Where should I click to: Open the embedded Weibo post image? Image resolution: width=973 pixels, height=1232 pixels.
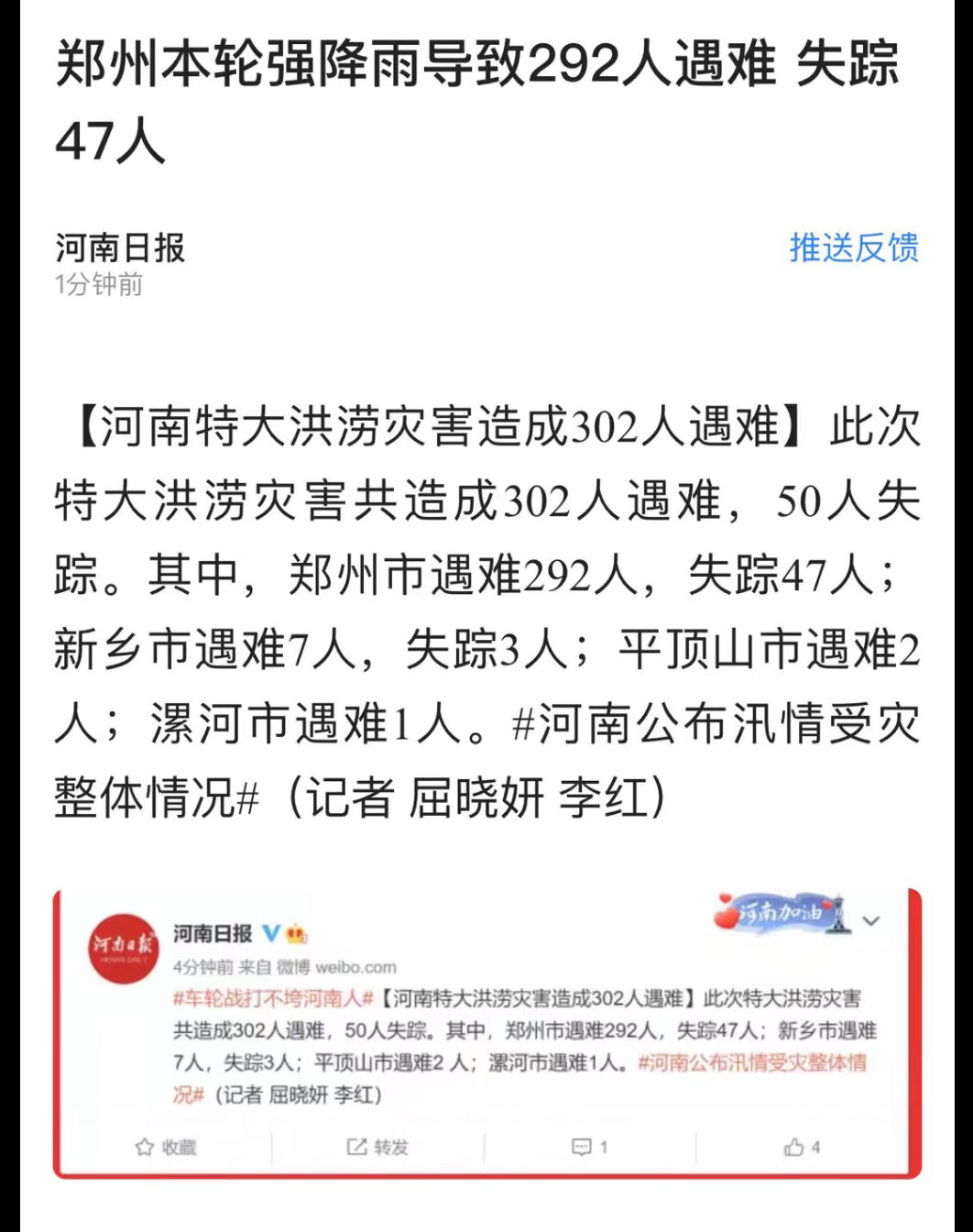486,1033
